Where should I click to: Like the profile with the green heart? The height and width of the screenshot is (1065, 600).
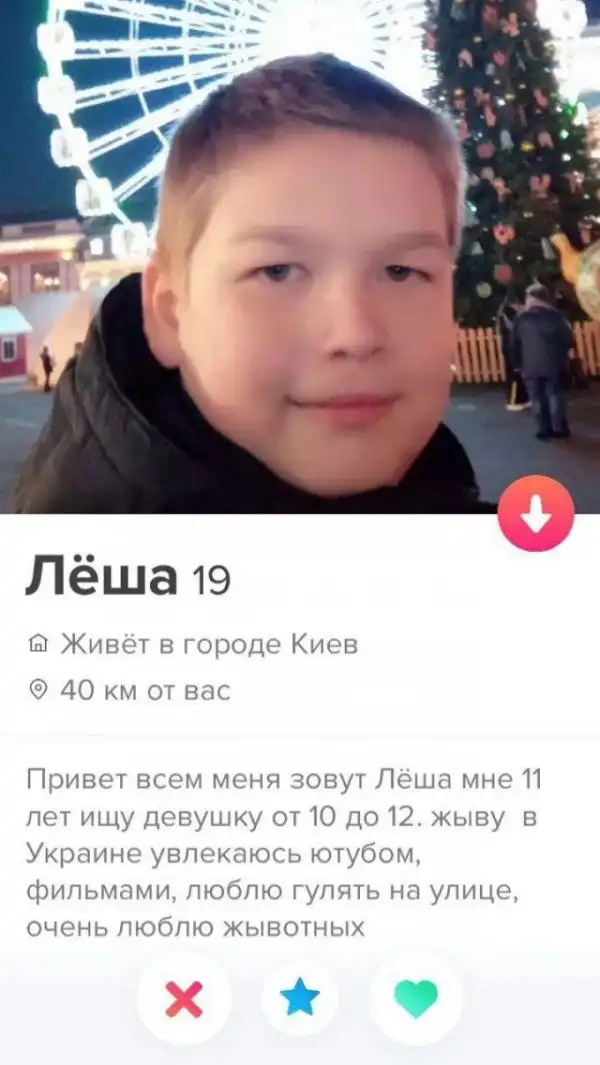pyautogui.click(x=415, y=999)
